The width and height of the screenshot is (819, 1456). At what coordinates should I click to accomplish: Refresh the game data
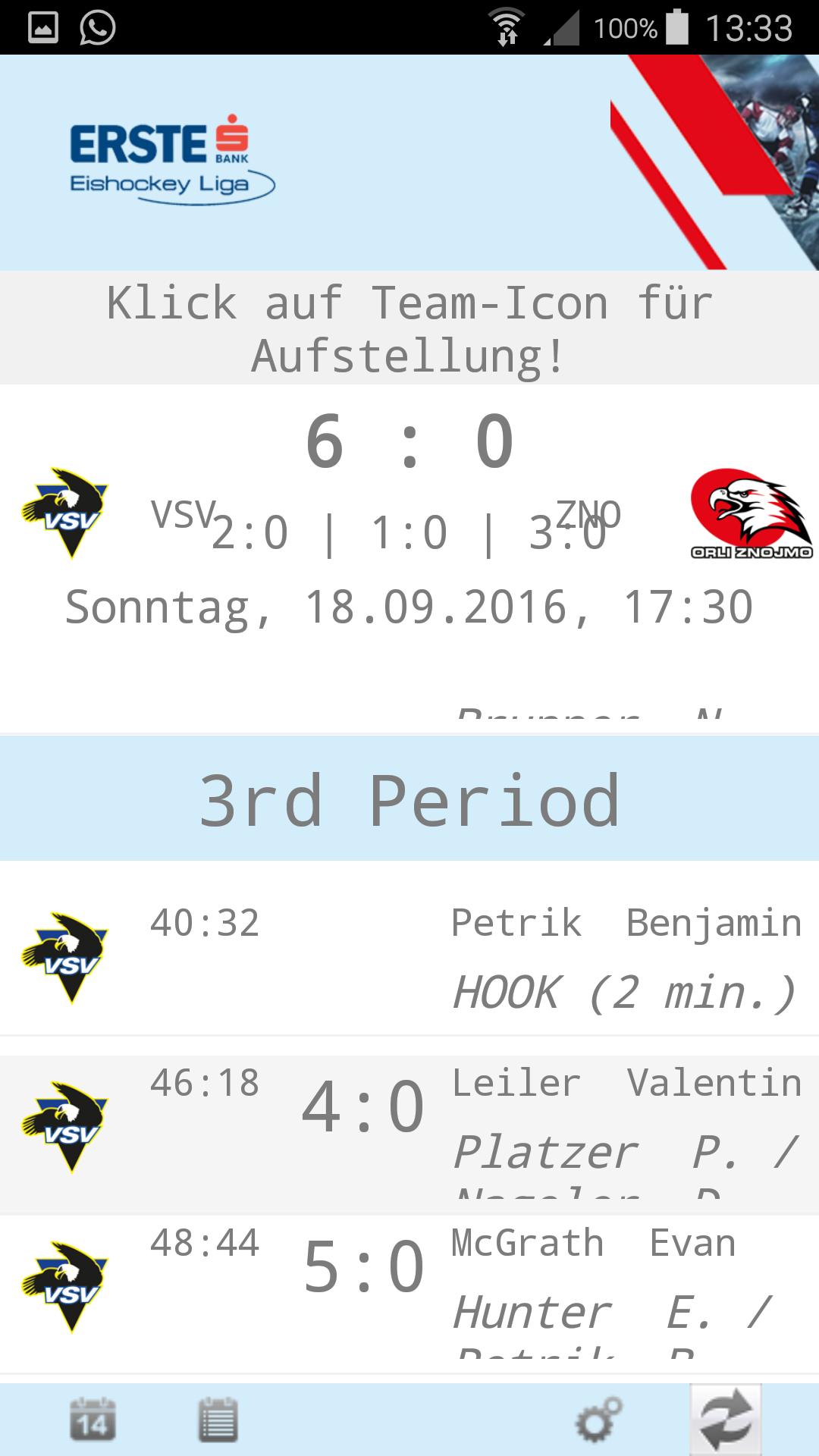coord(726,1420)
